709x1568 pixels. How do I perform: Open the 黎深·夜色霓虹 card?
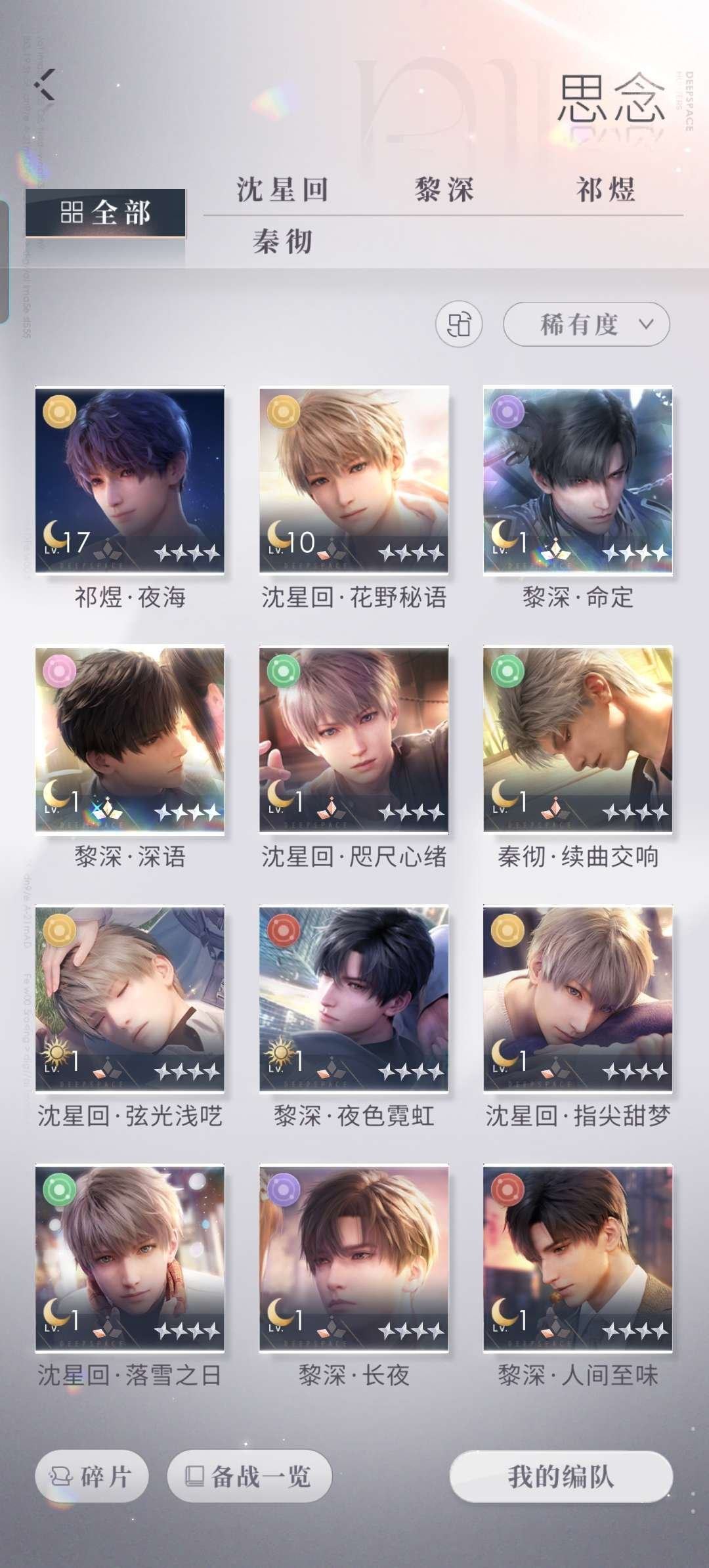click(354, 999)
